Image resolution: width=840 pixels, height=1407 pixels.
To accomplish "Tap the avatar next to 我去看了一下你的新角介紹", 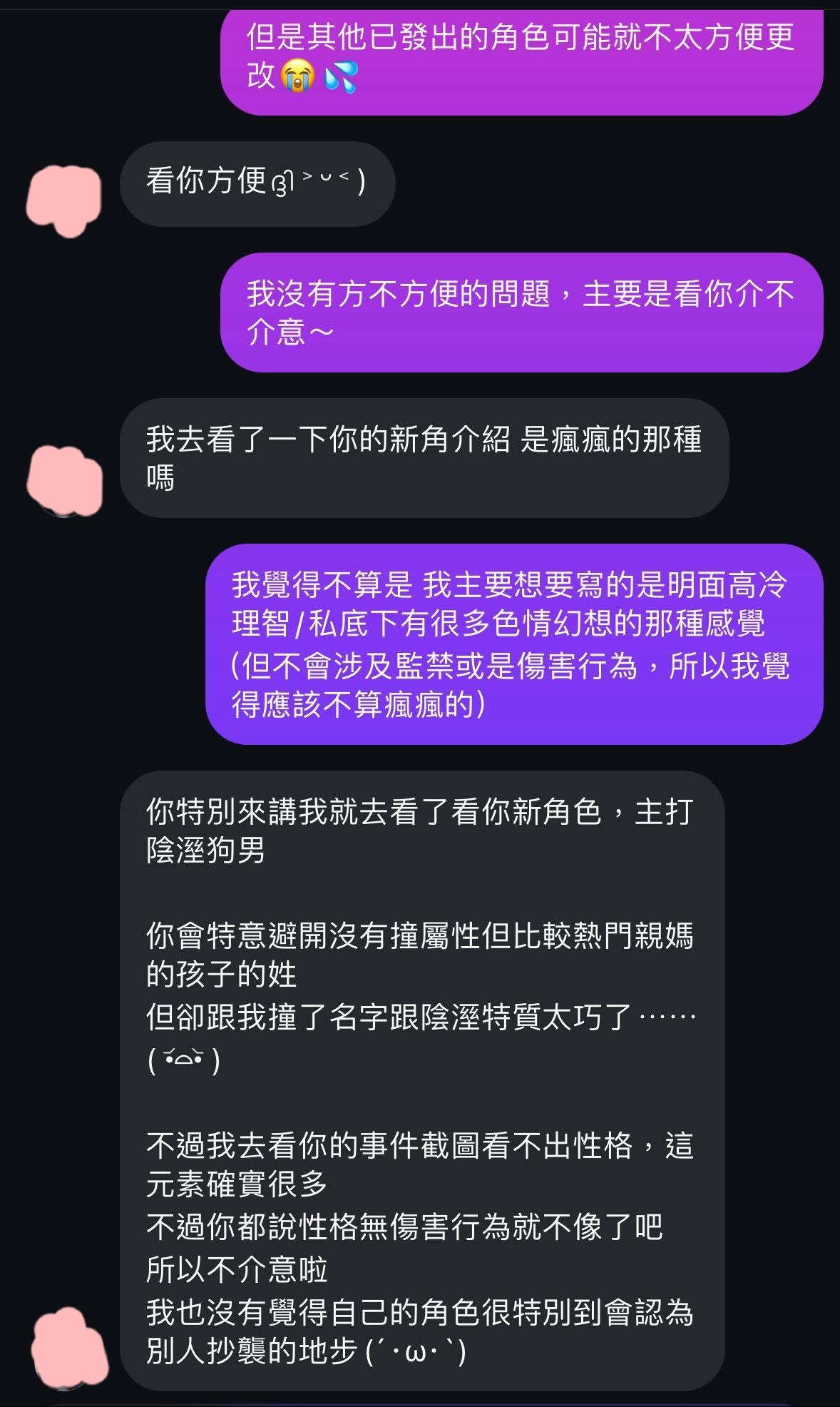I will [64, 479].
